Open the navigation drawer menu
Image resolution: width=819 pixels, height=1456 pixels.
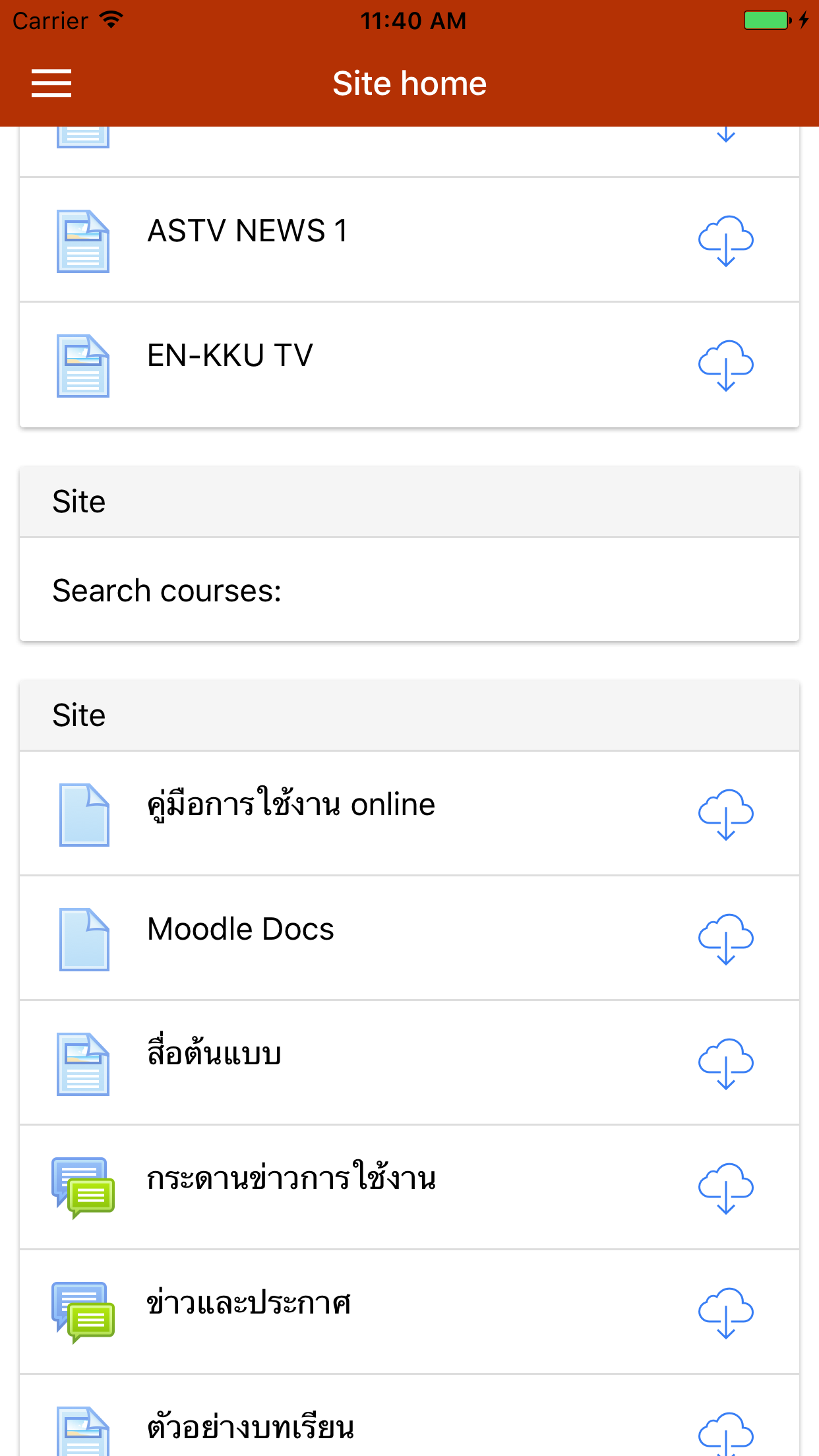[x=51, y=82]
